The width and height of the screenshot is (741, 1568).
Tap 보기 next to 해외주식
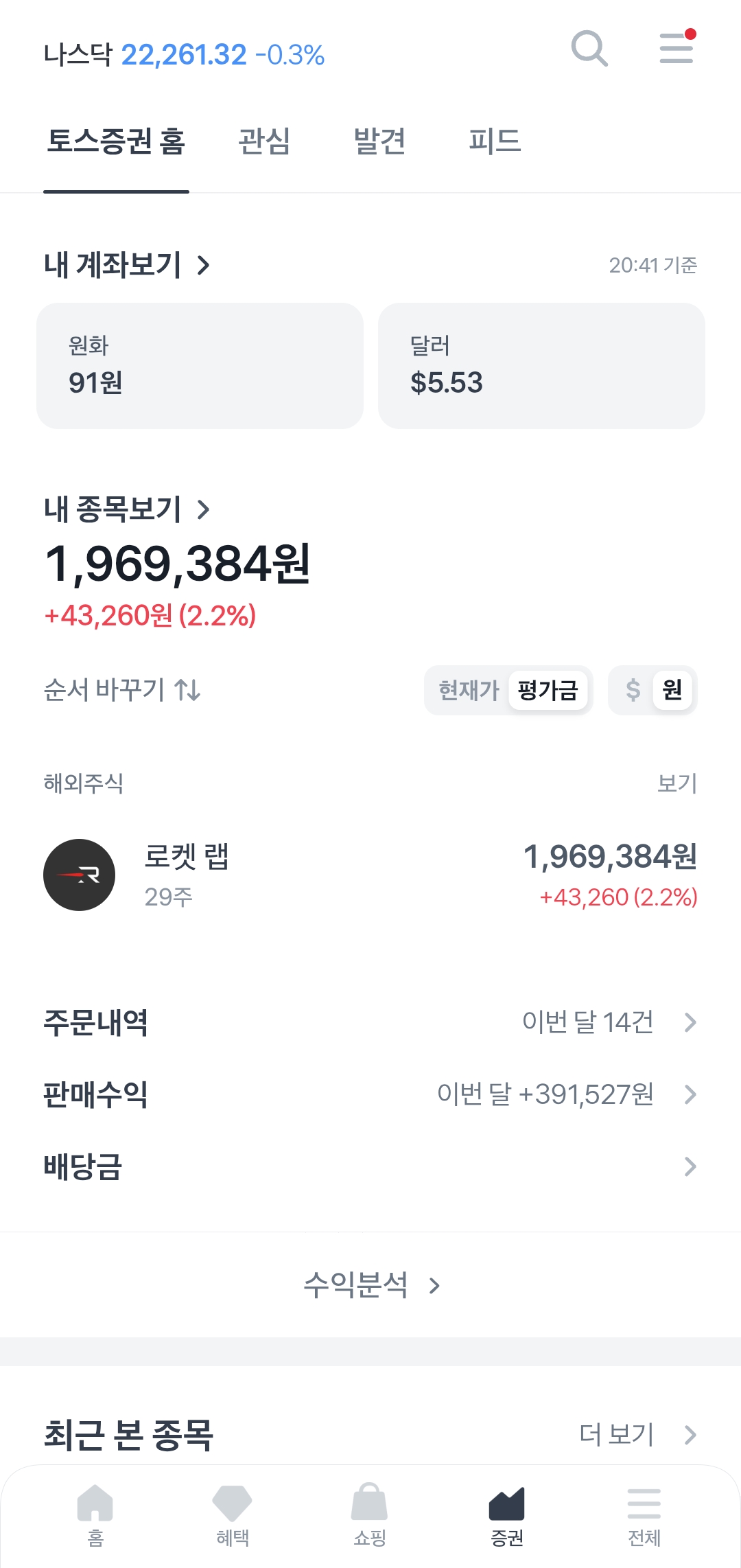point(677,783)
